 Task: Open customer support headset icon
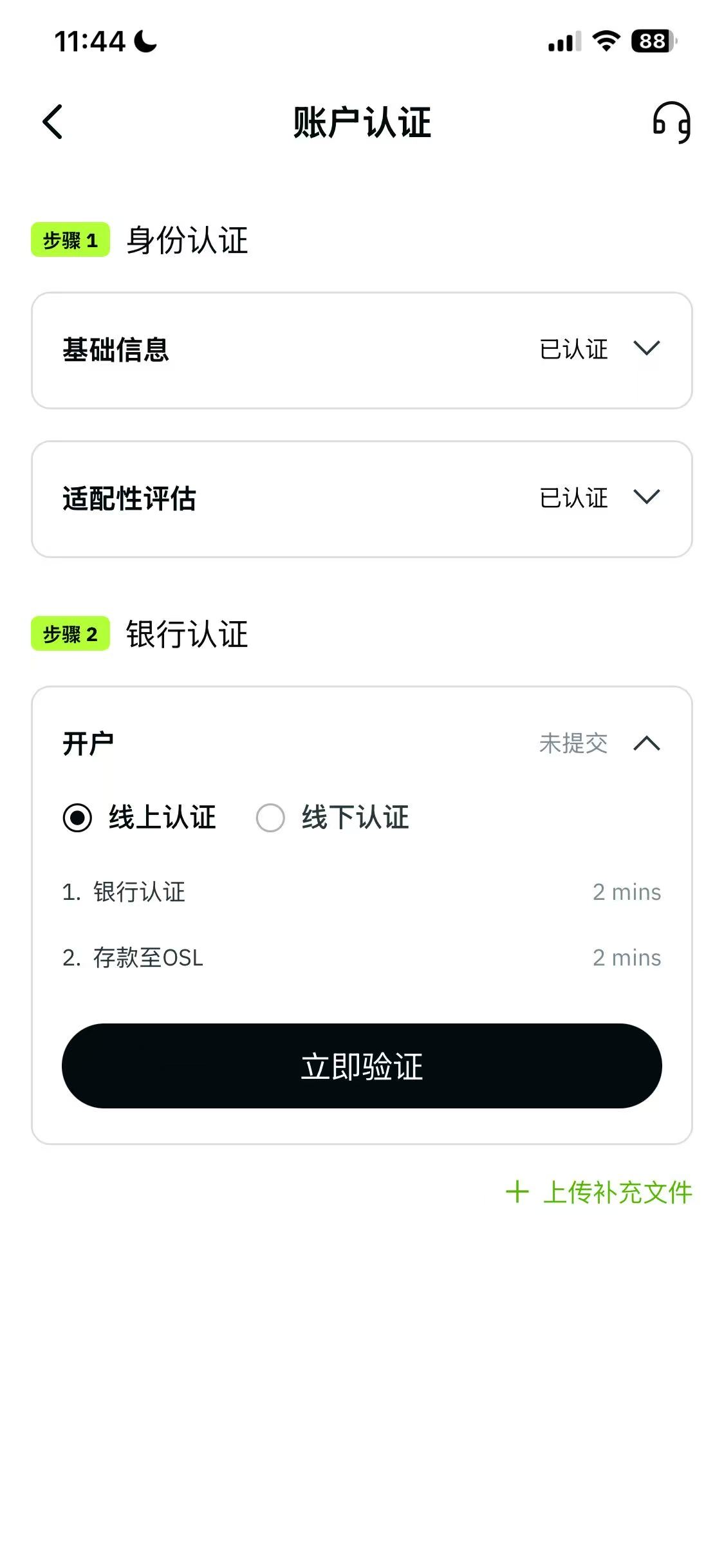point(671,122)
